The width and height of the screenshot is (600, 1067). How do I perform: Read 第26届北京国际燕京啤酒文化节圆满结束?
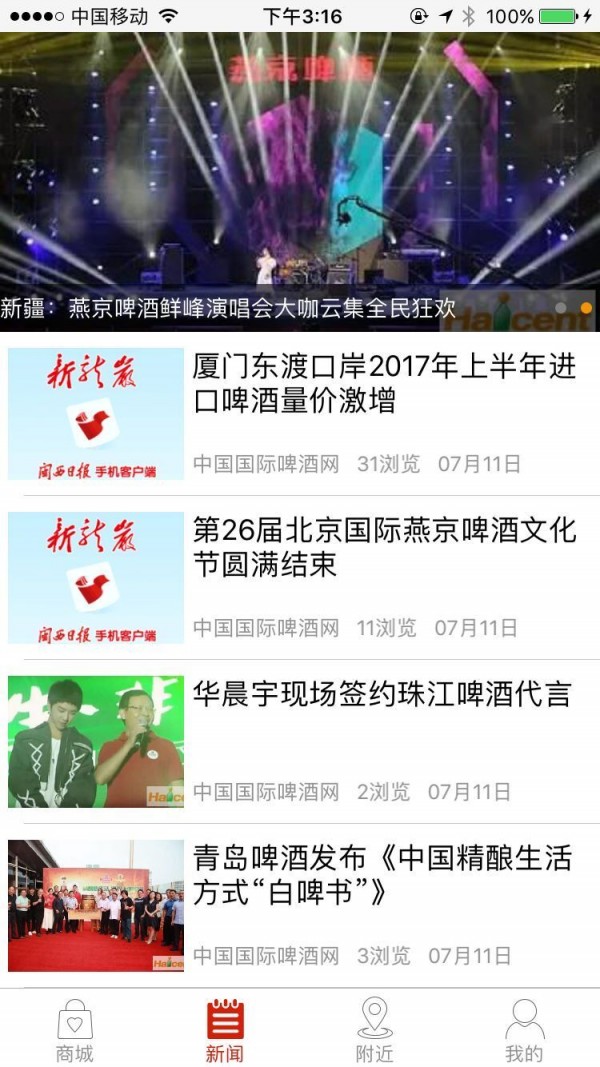[384, 547]
